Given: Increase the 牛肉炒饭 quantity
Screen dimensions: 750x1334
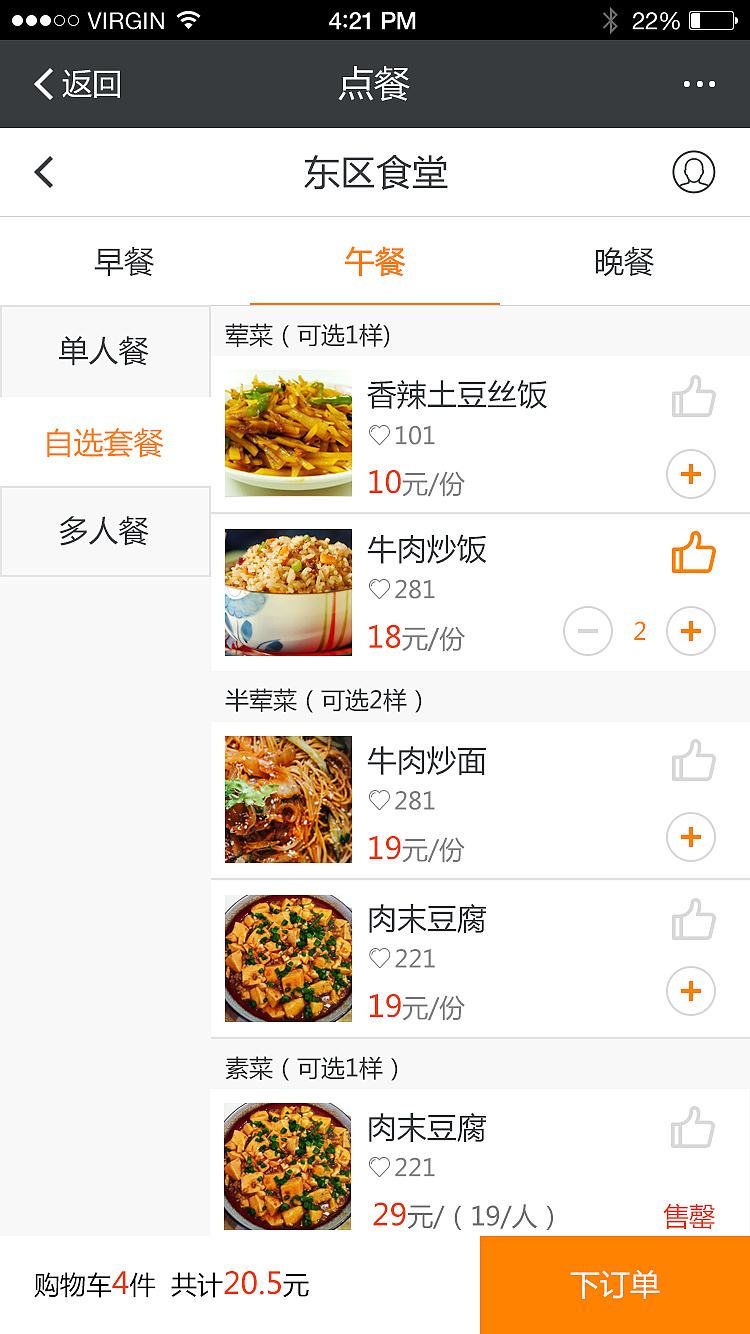Looking at the screenshot, I should click(x=691, y=631).
